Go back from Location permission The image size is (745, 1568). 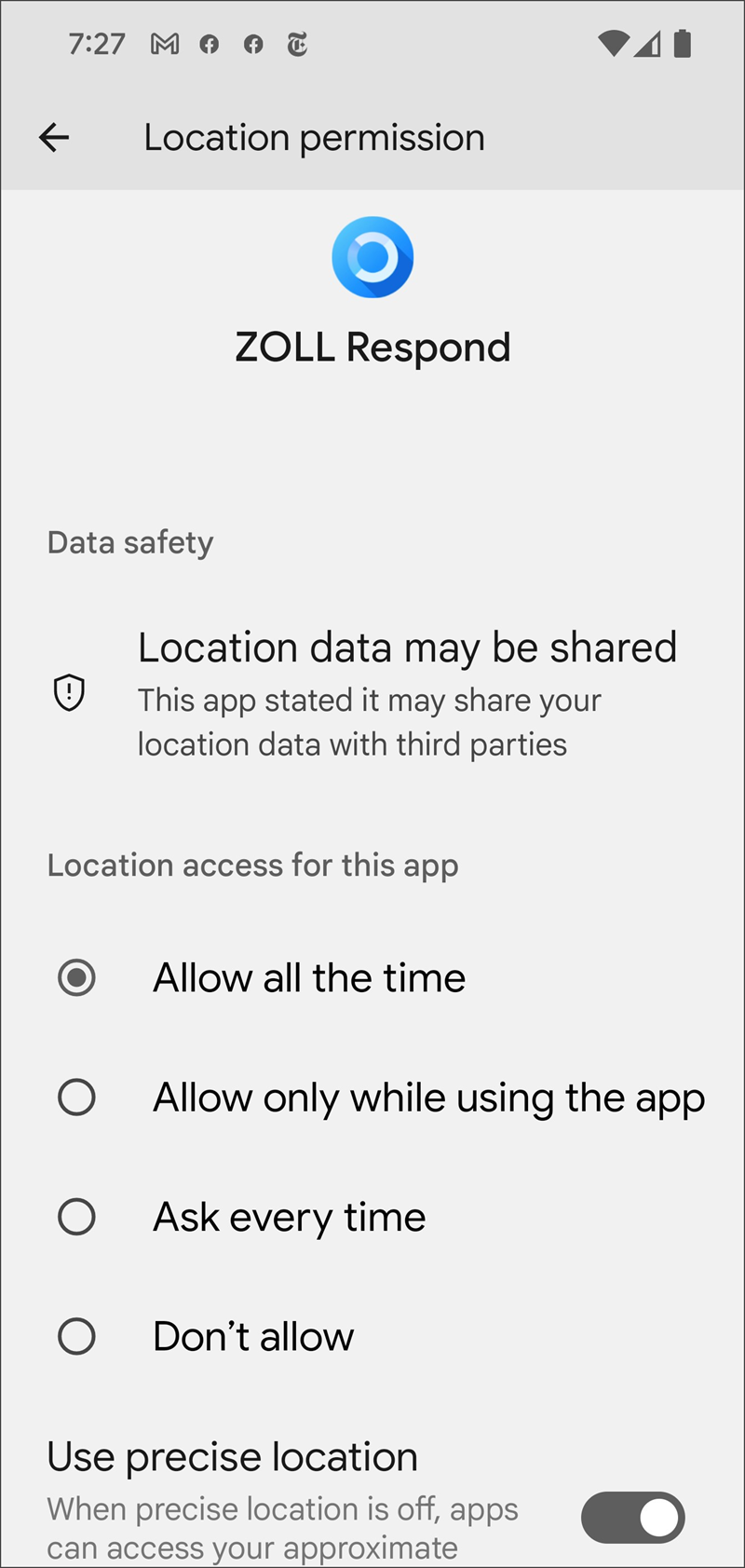tap(54, 138)
